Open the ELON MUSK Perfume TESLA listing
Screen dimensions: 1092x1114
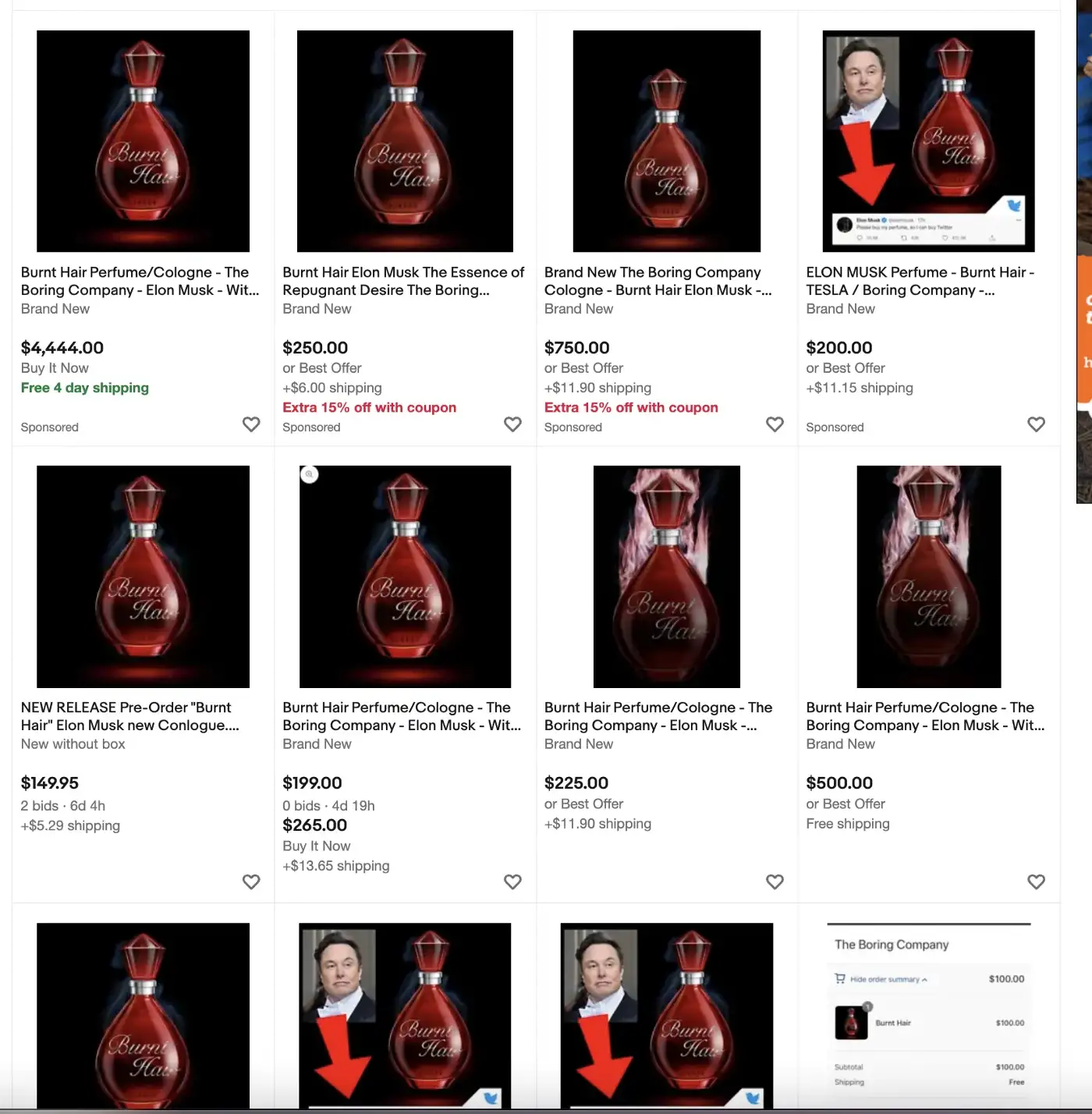tap(920, 281)
